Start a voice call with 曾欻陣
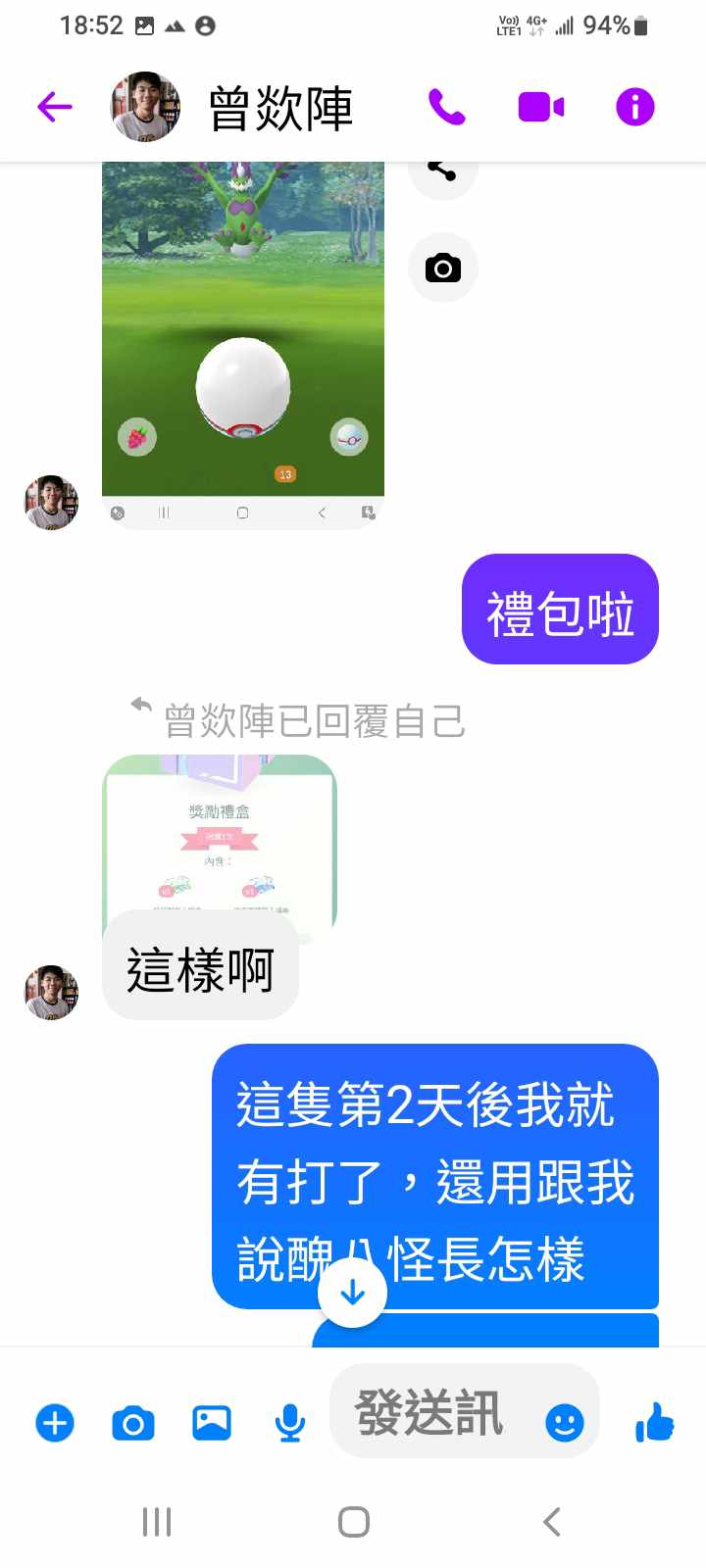The image size is (706, 1568). tap(446, 106)
